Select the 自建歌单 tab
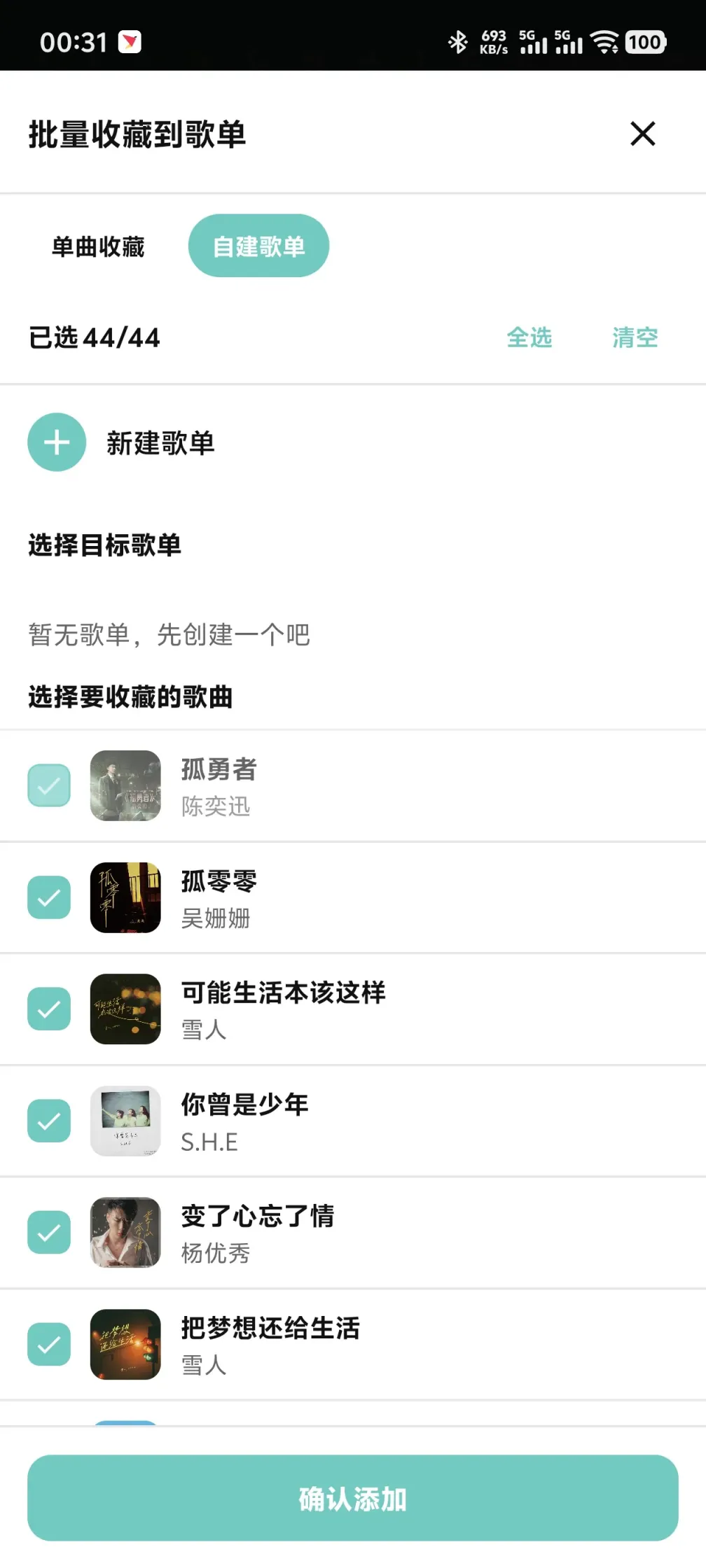Viewport: 706px width, 1568px height. click(258, 245)
